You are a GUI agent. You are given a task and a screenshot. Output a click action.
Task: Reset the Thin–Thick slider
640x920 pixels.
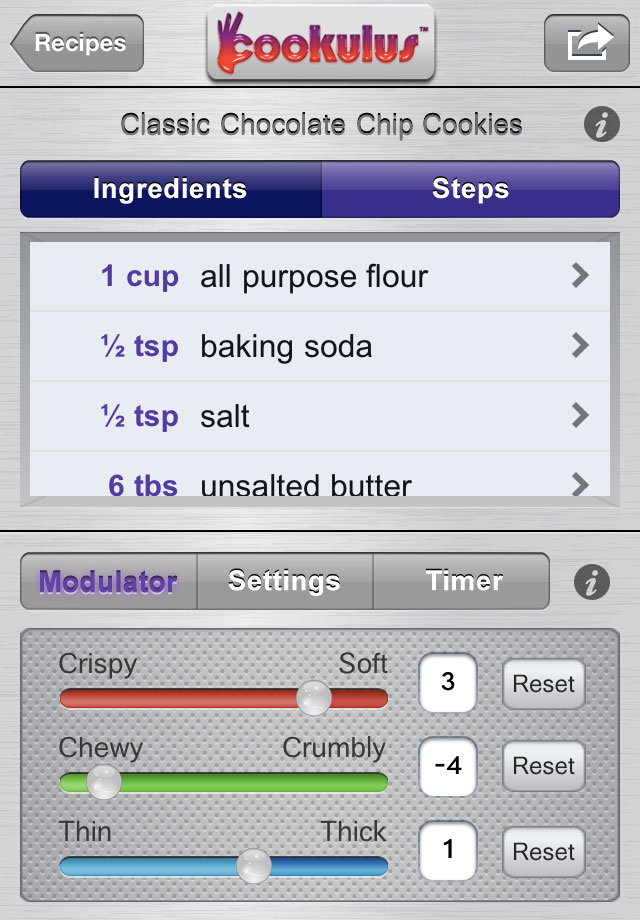pyautogui.click(x=543, y=851)
